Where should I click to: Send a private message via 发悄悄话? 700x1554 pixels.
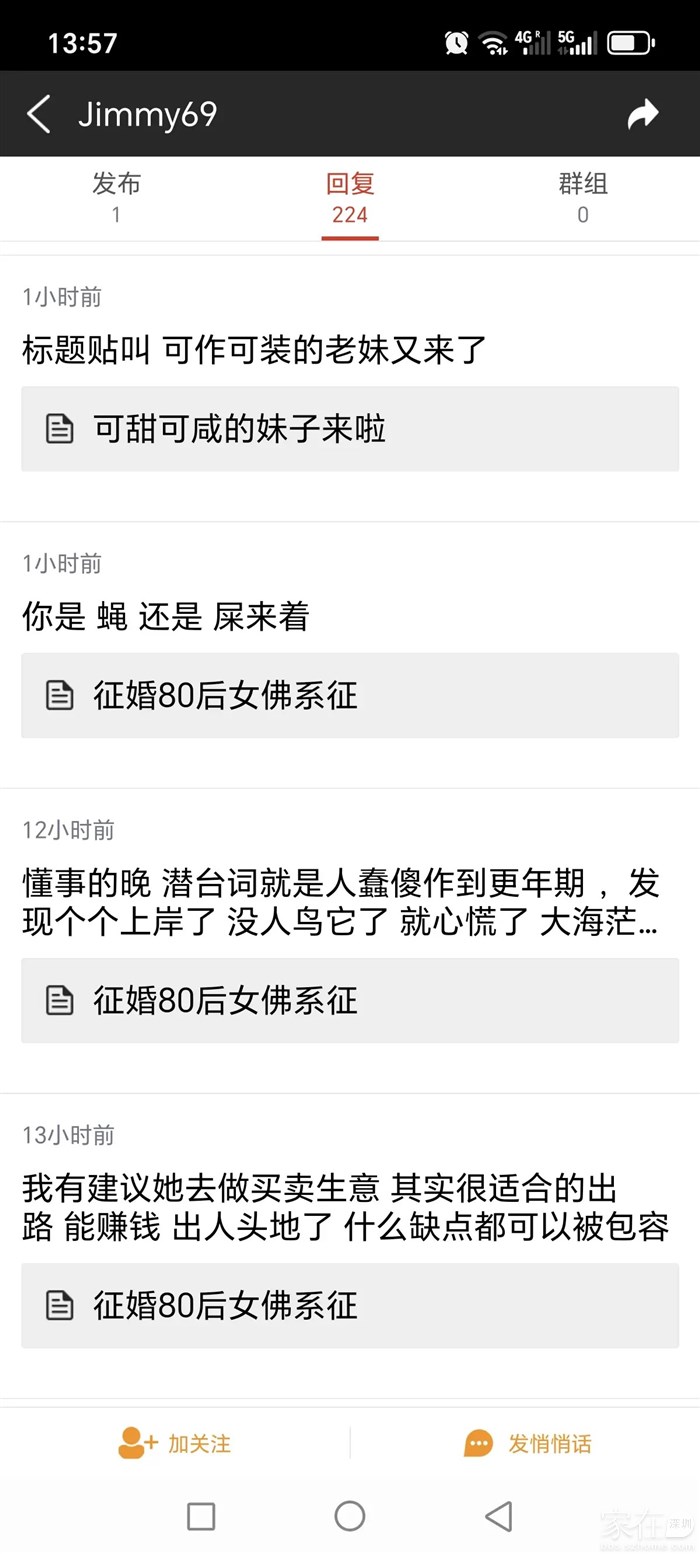pos(527,1443)
